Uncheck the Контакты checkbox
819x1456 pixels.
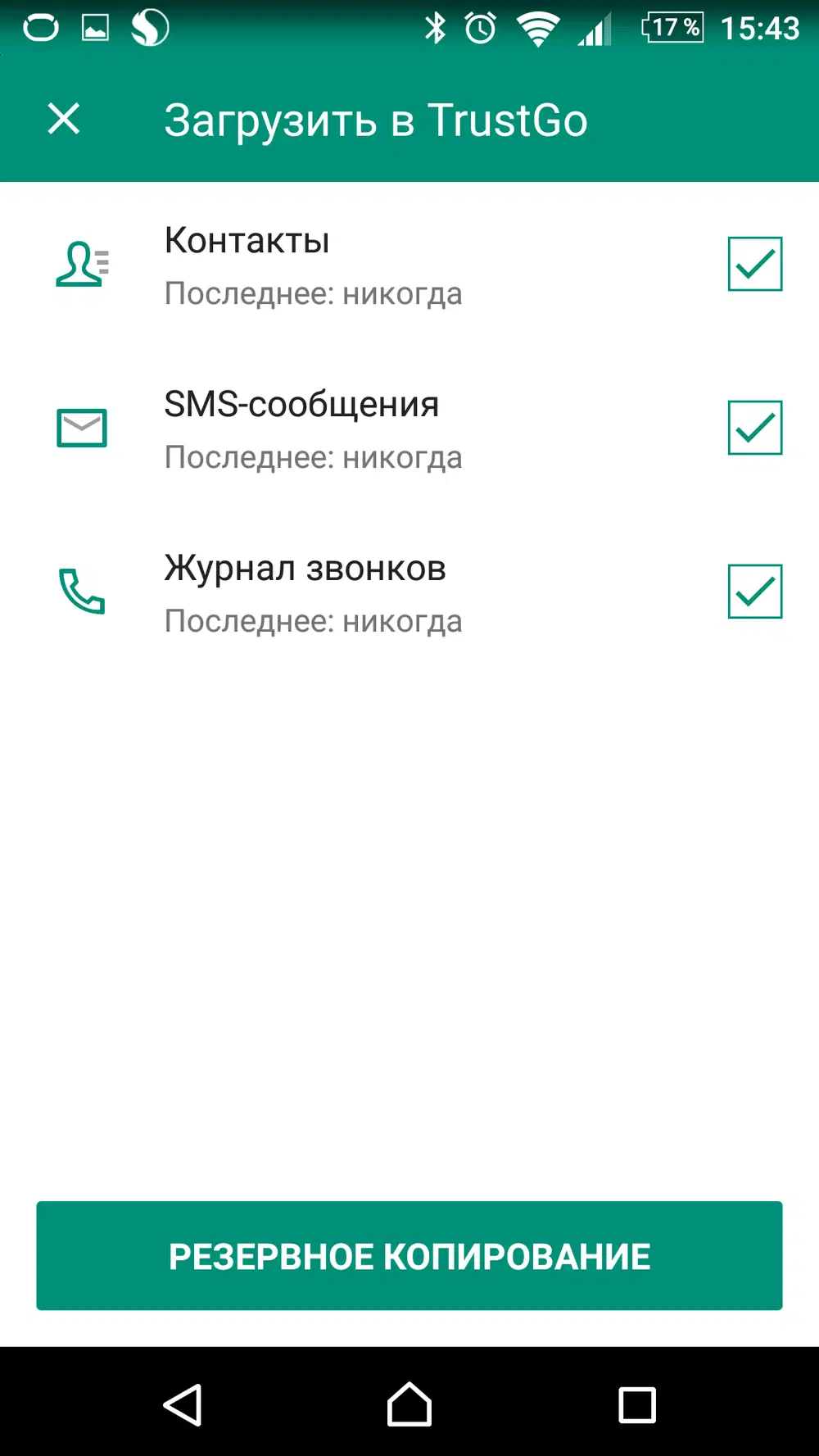754,264
